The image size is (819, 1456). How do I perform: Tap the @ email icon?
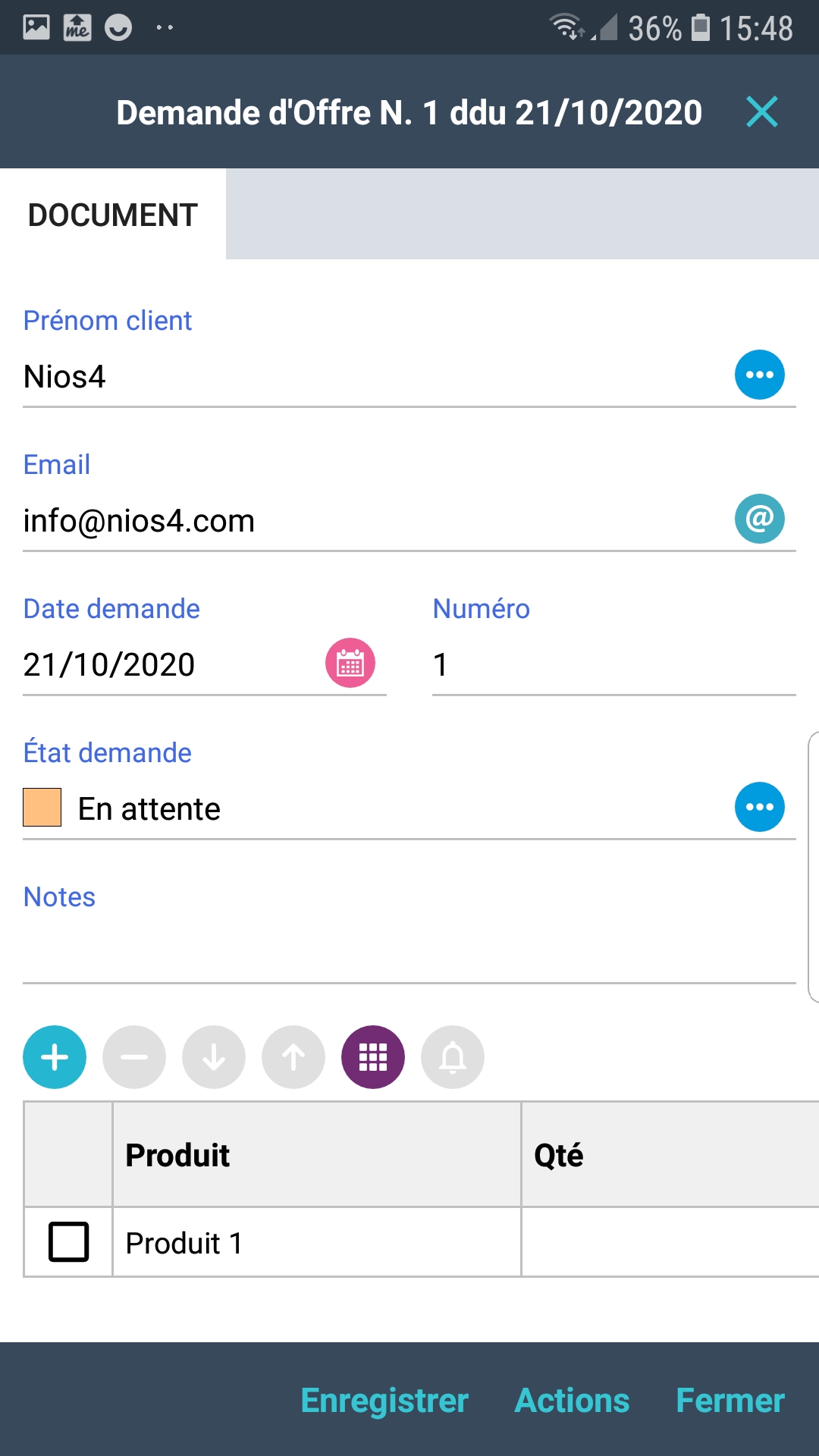[x=759, y=519]
